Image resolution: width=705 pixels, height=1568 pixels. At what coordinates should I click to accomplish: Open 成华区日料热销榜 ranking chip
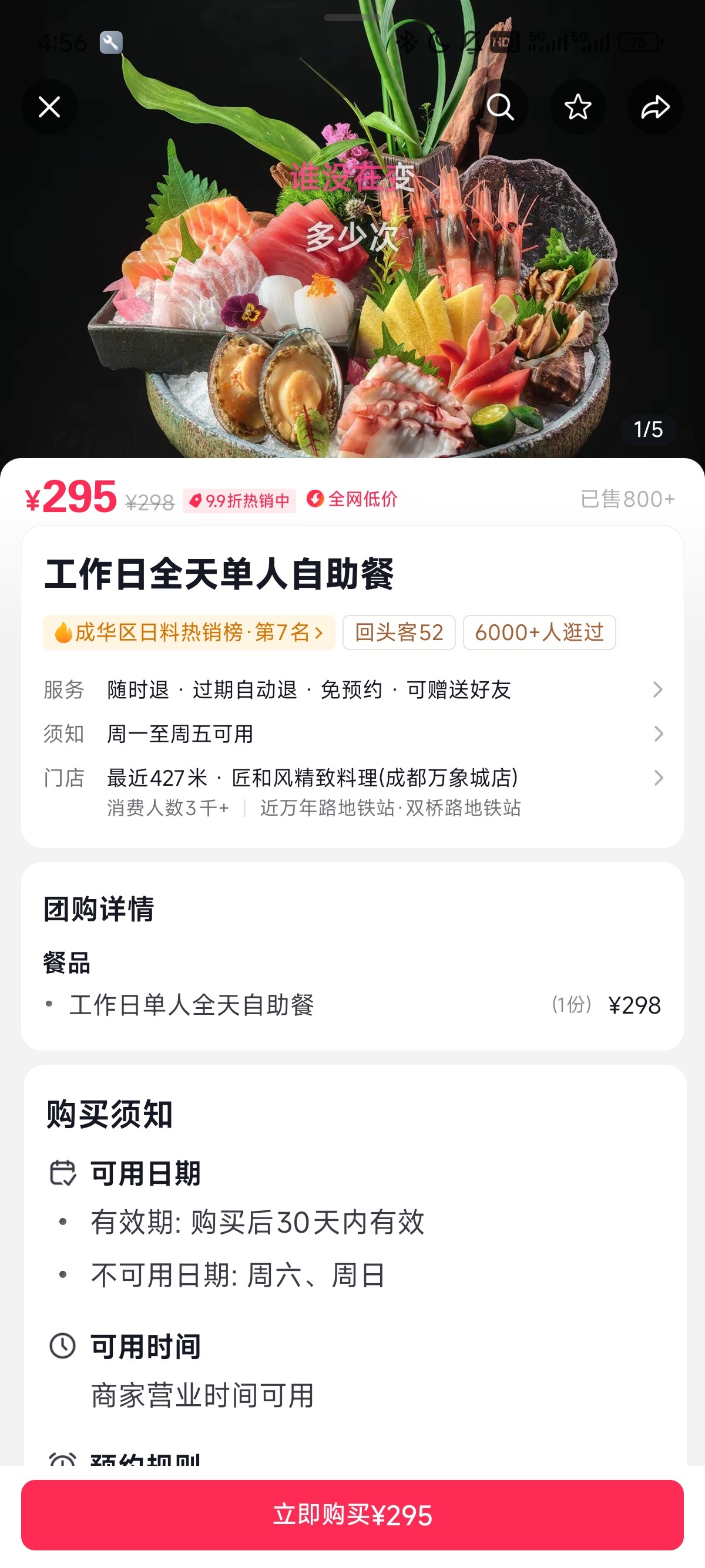click(x=189, y=632)
